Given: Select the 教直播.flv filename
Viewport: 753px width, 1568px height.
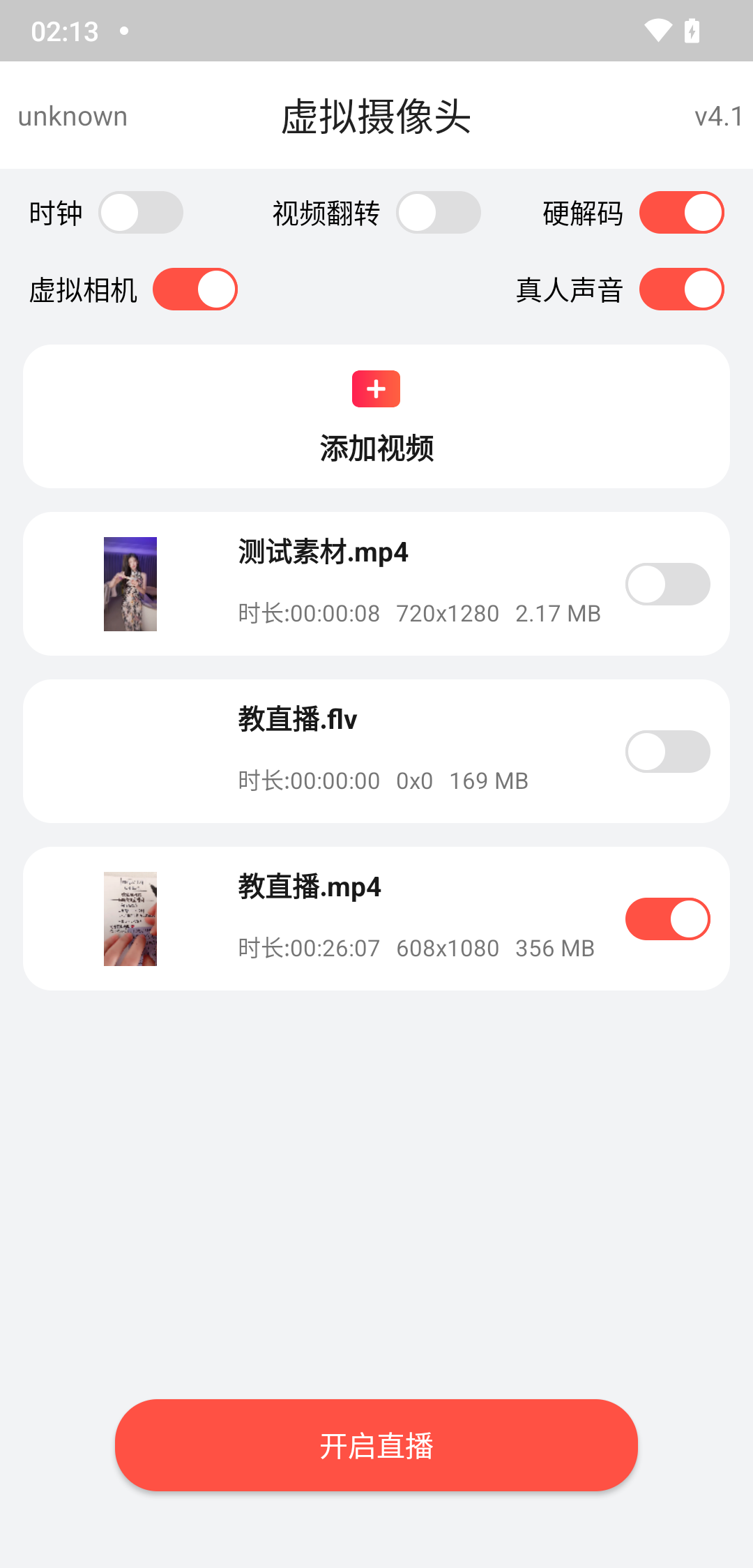Looking at the screenshot, I should 297,720.
